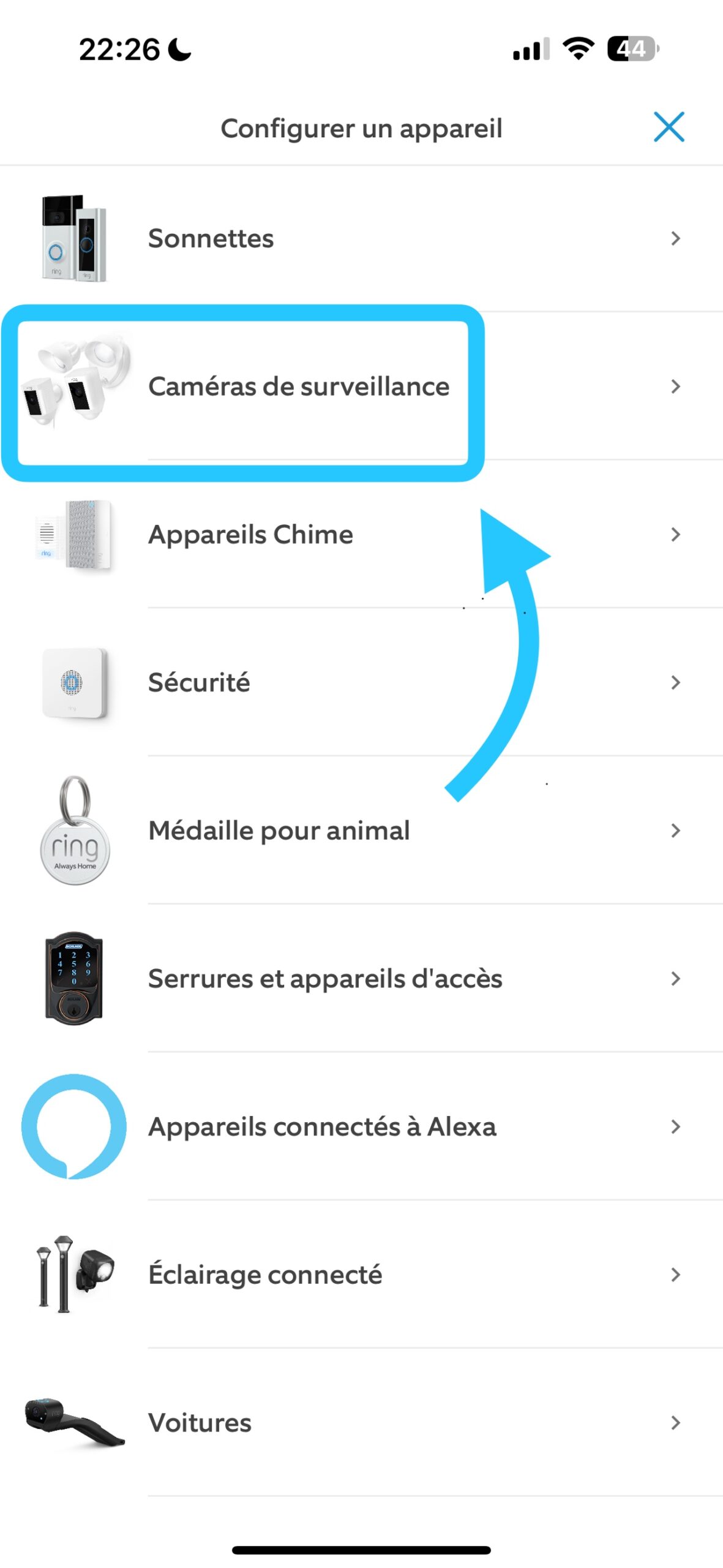Viewport: 723px width, 1568px height.
Task: Select Caméras de surveillance
Action: (x=298, y=386)
